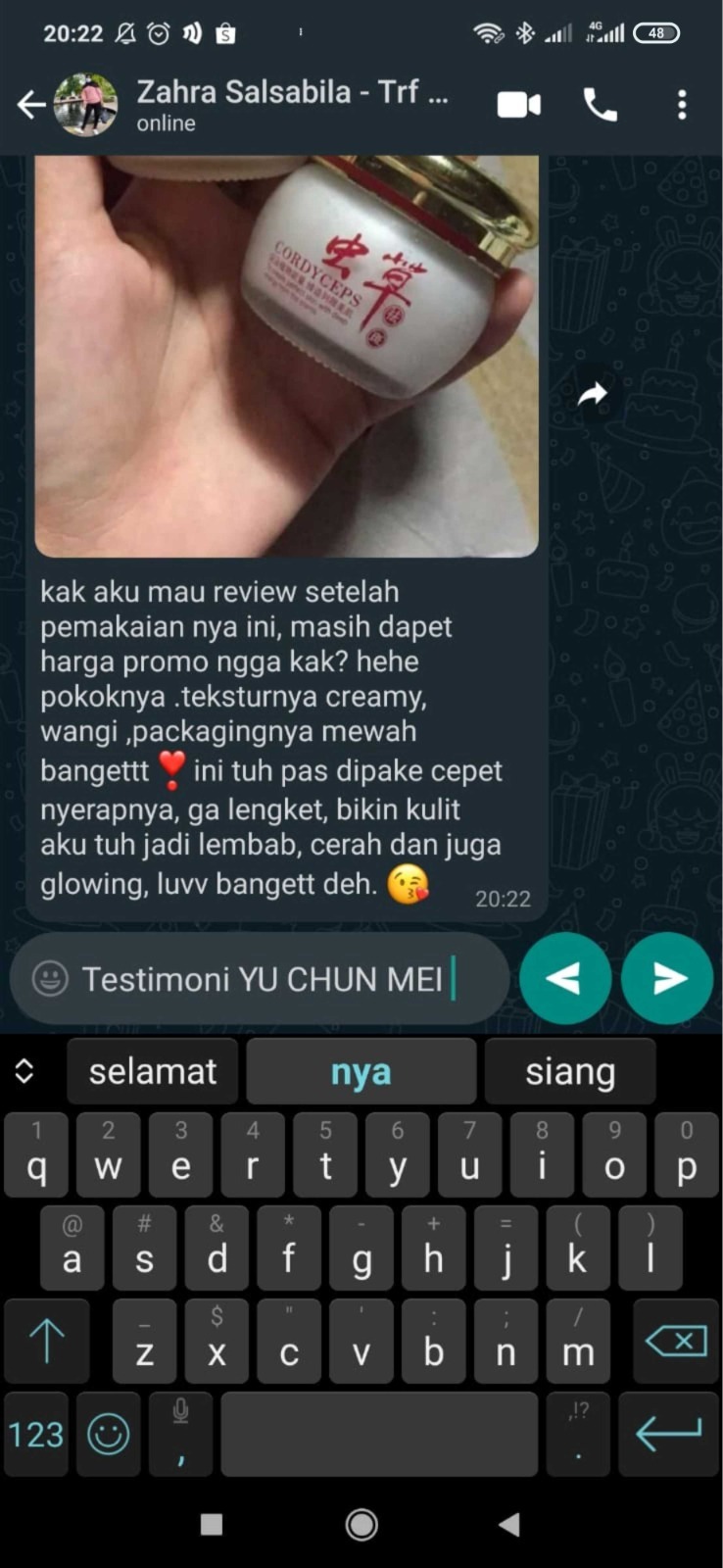Tap the system home button

tap(361, 1524)
